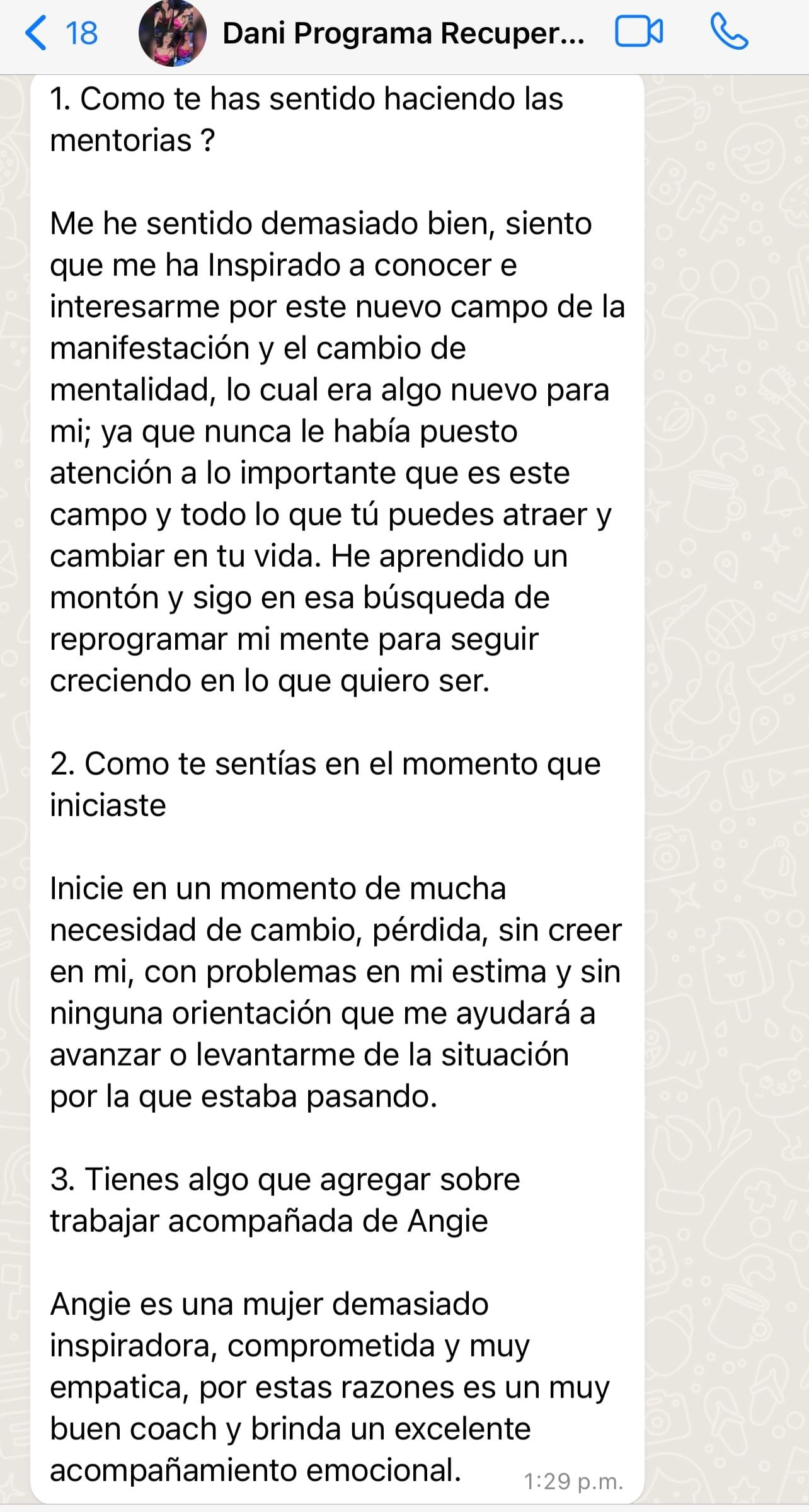Start a video call with Dani
The image size is (809, 1512).
[x=638, y=33]
